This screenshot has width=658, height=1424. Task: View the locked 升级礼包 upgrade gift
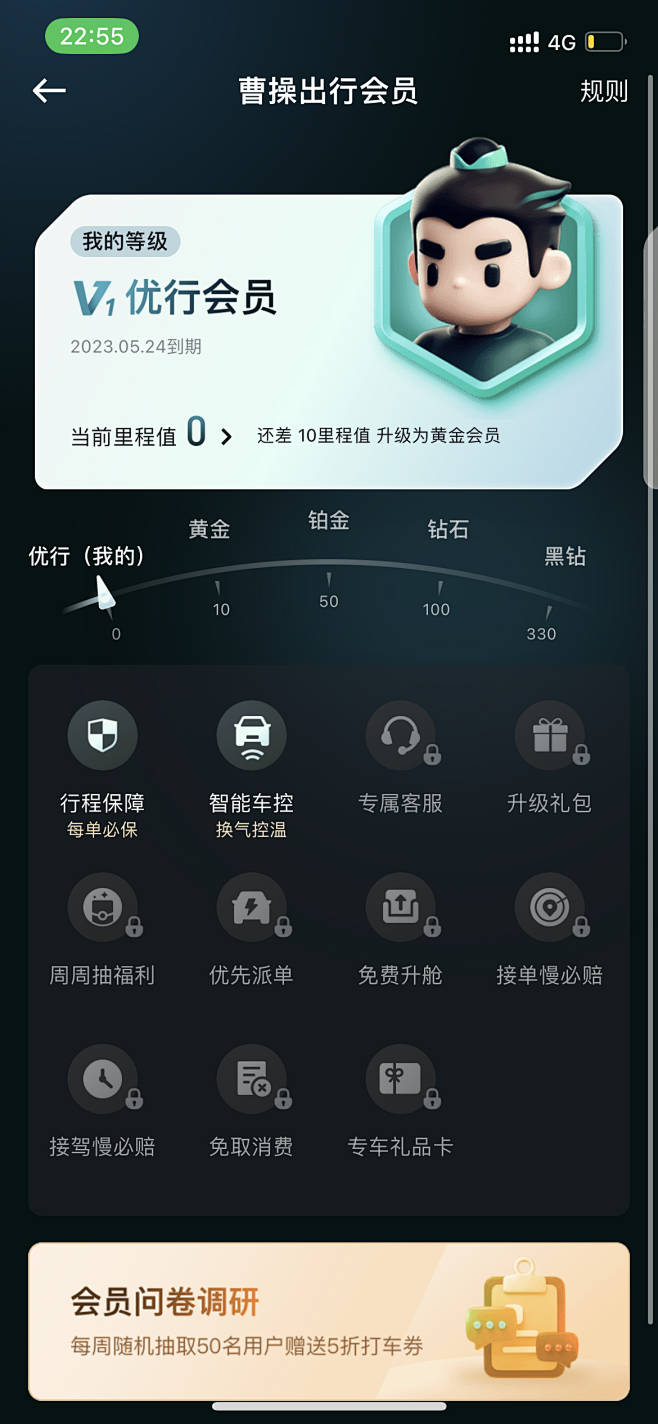pyautogui.click(x=549, y=758)
